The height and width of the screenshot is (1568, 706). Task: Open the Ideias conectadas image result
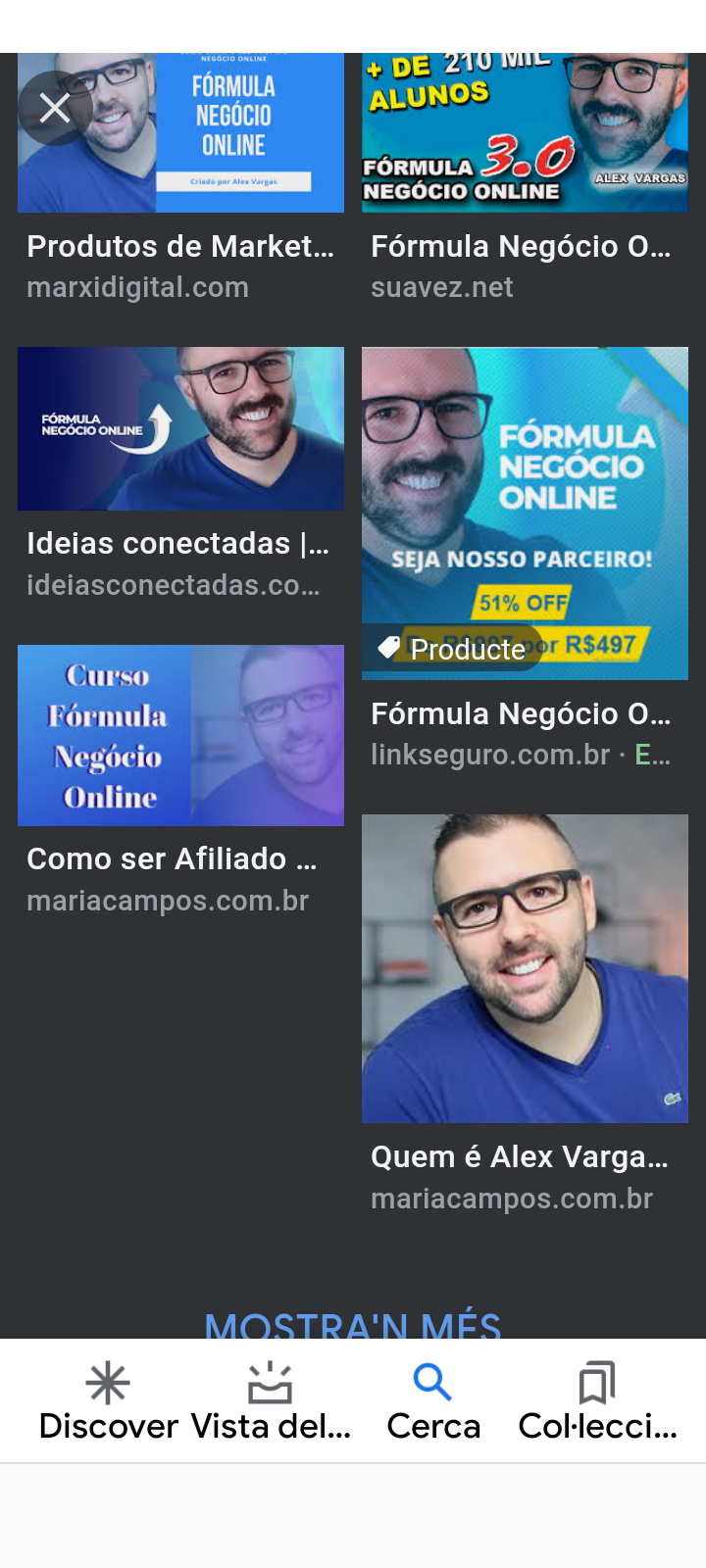point(180,428)
